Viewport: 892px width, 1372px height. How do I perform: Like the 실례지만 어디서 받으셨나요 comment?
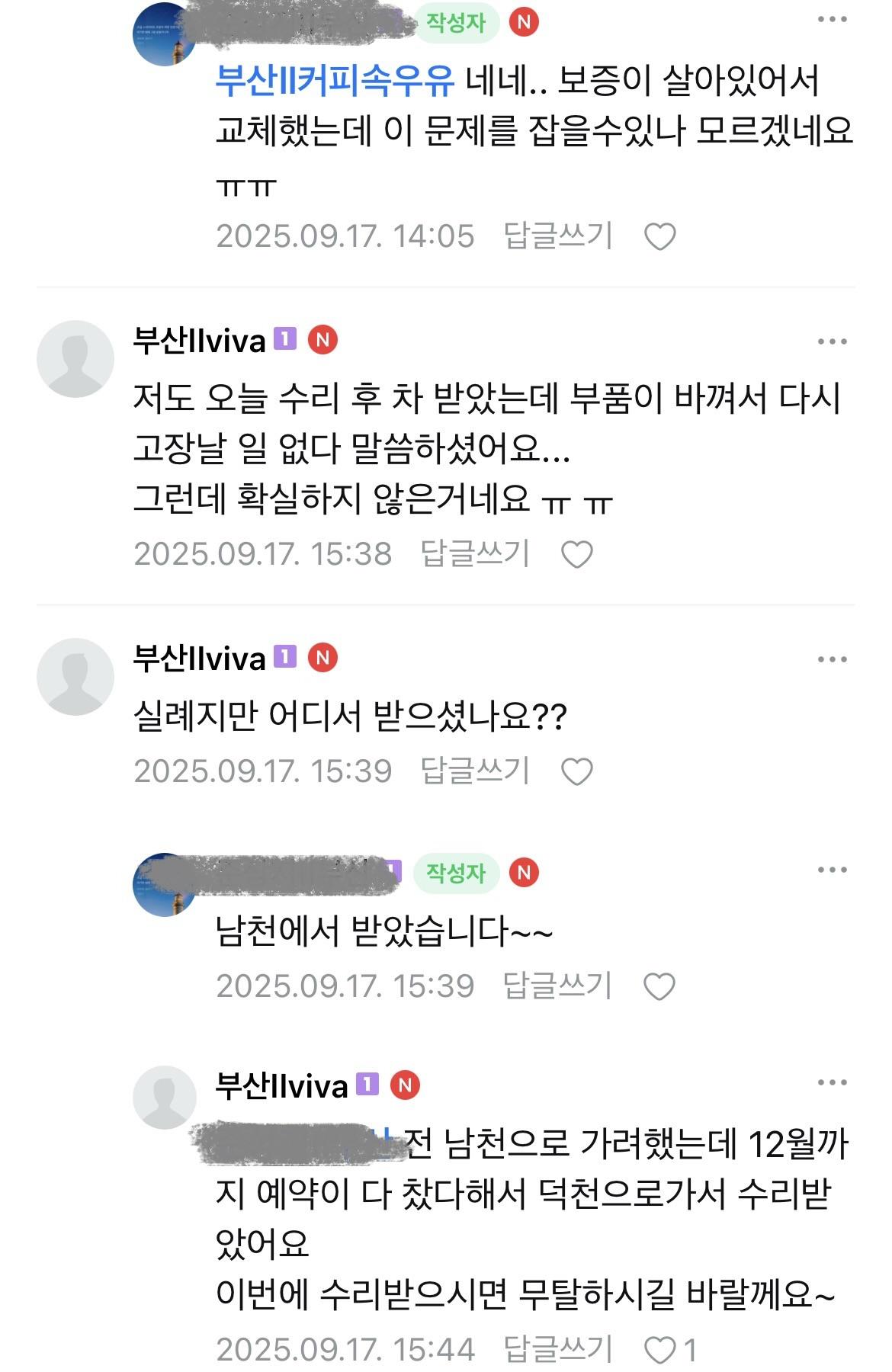[576, 772]
